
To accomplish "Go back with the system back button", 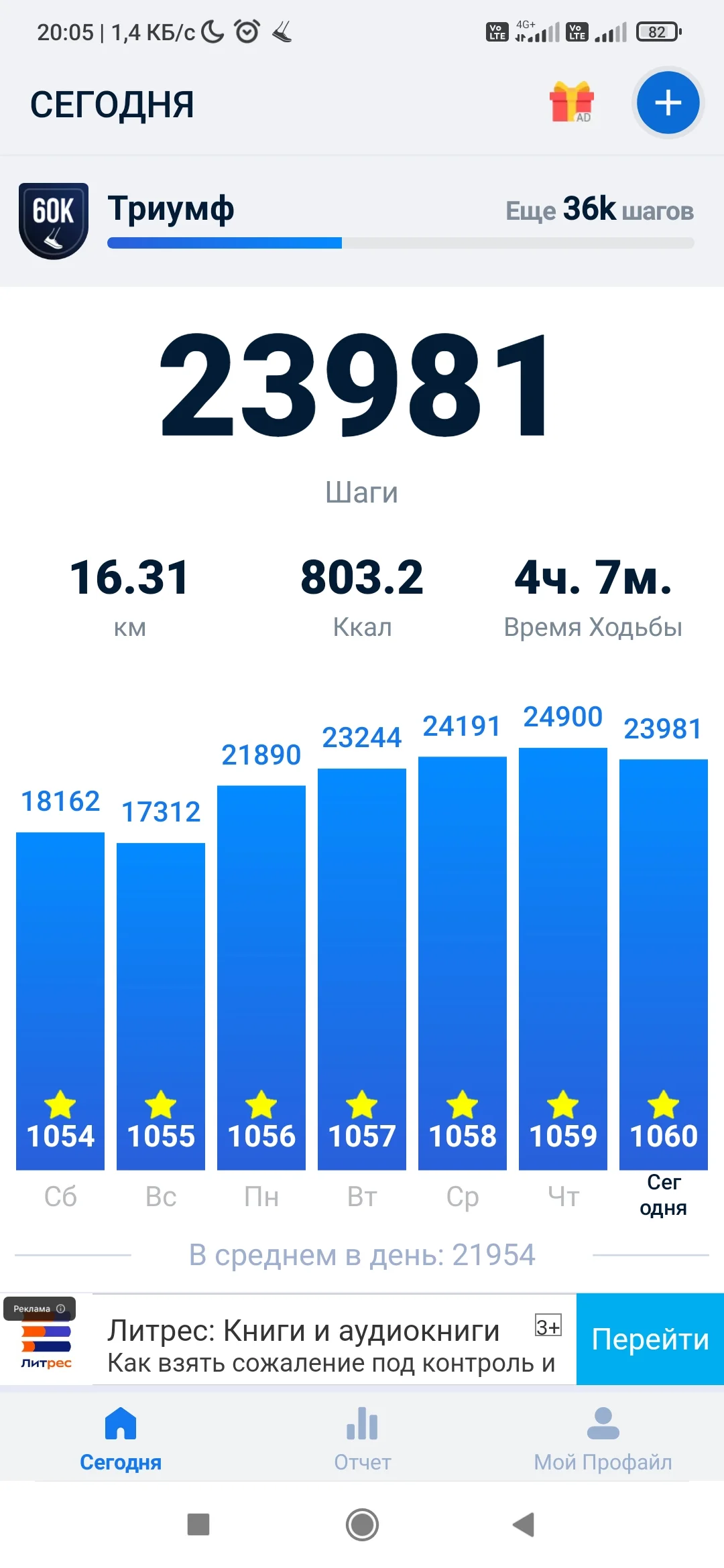I will pos(524,1524).
